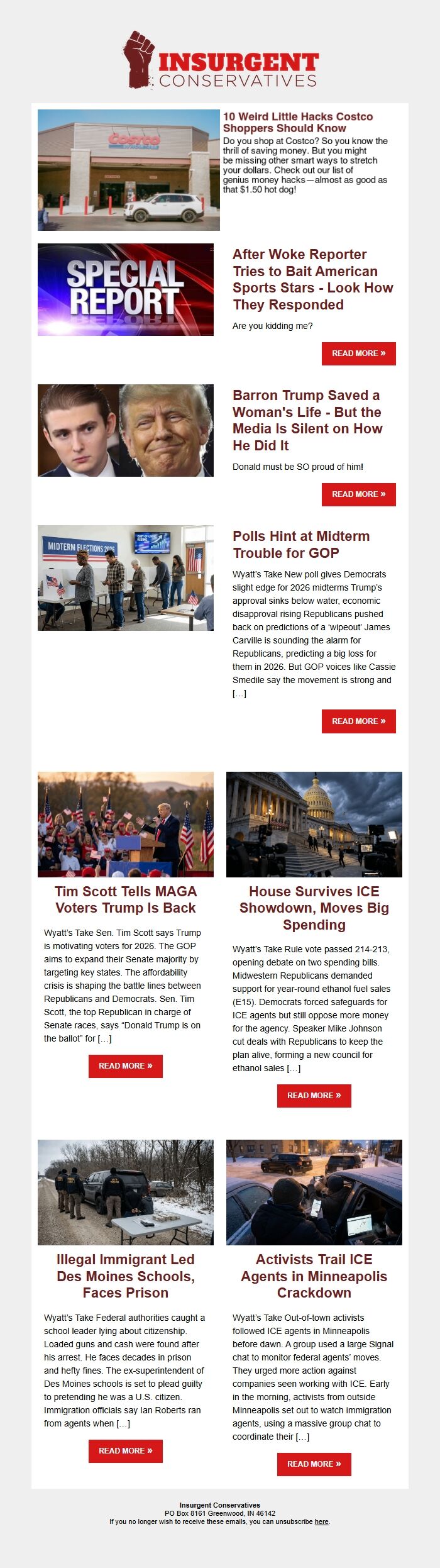Open the Costco storefront image

pyautogui.click(x=128, y=170)
